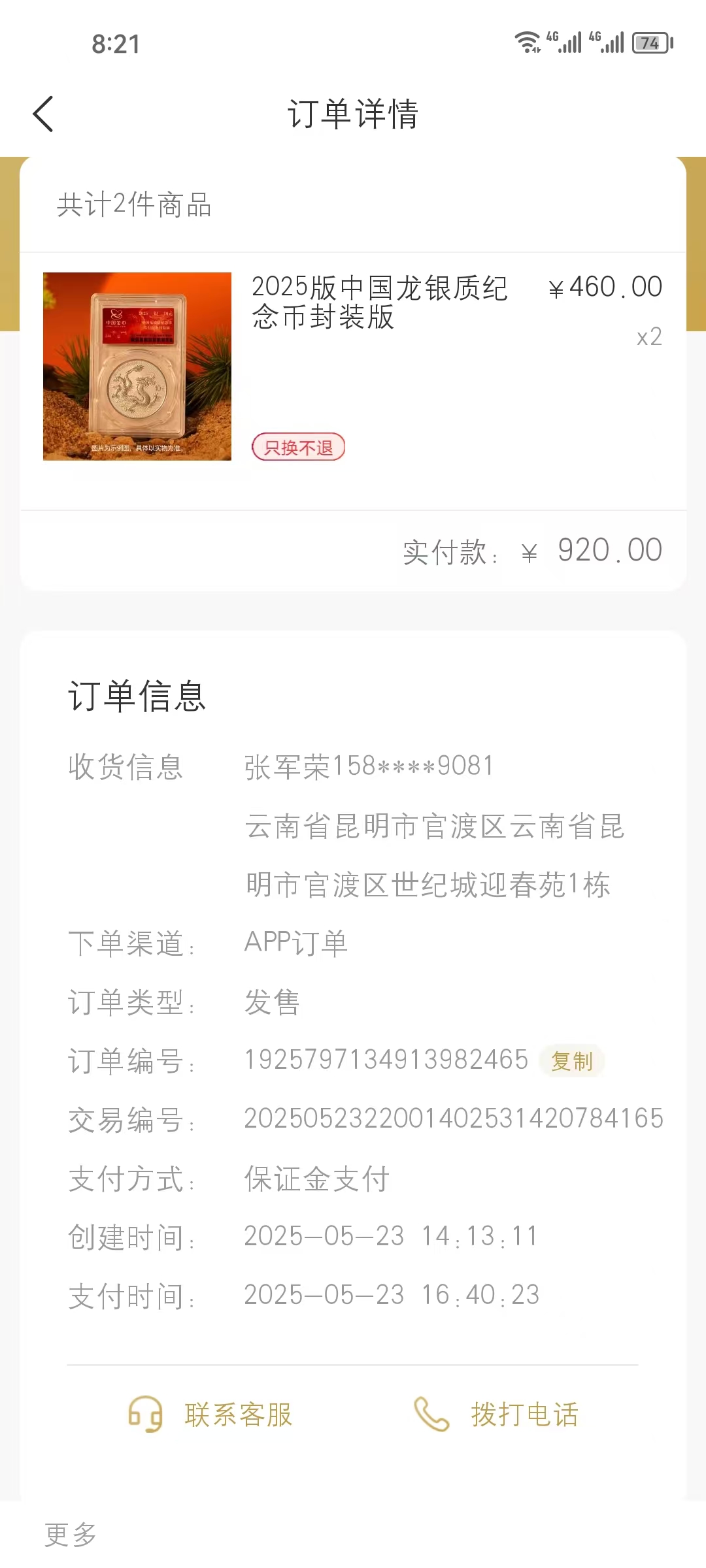Open the 2025版中国龙银质纪念币 product image
Screen dimensions: 706x1568
click(x=137, y=367)
